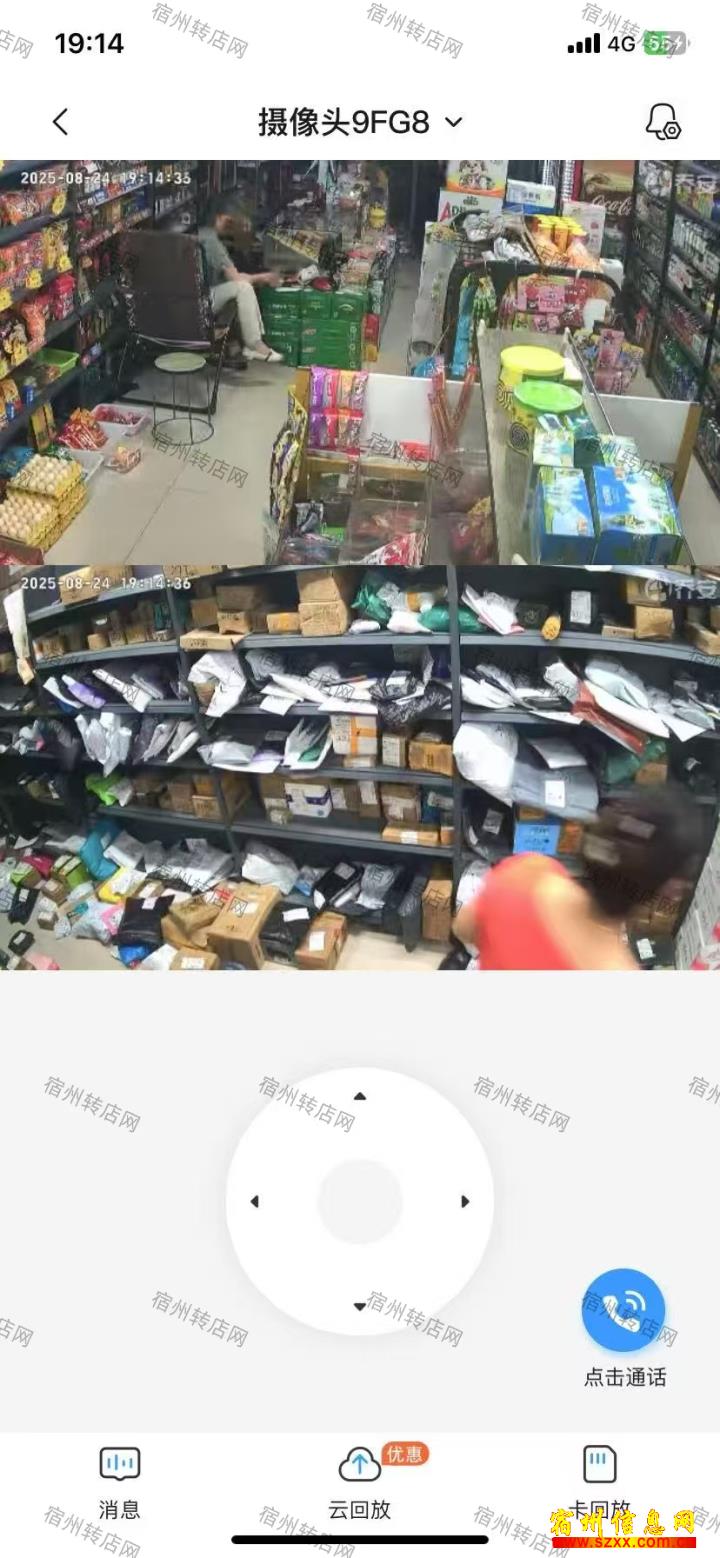Tap the lower parcel shelf camera feed
The width and height of the screenshot is (720, 1558).
(360, 768)
